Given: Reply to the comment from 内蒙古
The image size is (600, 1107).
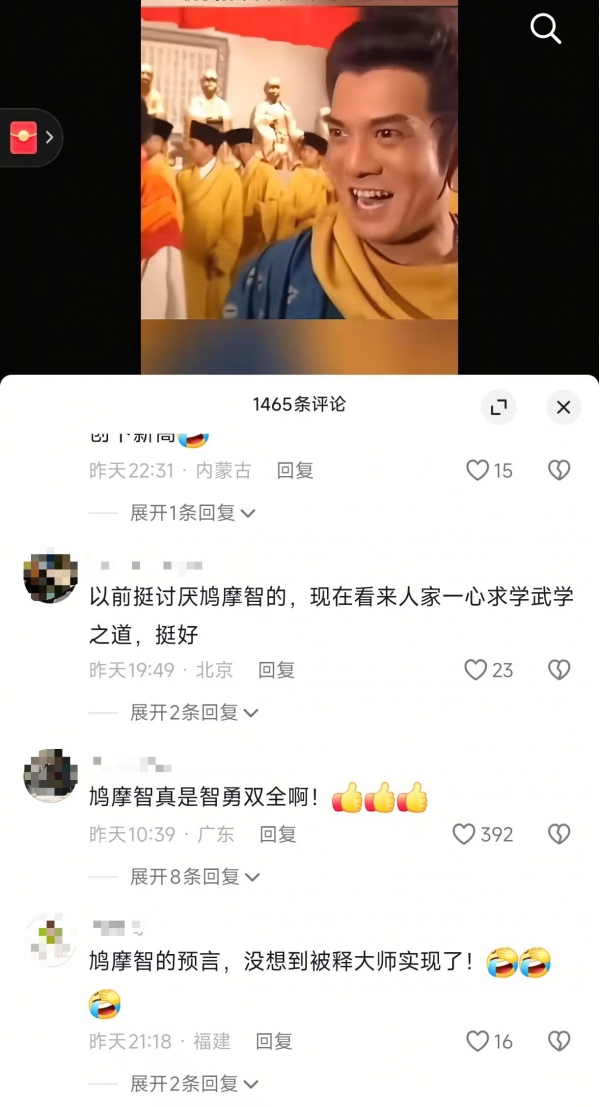Looking at the screenshot, I should tap(295, 470).
